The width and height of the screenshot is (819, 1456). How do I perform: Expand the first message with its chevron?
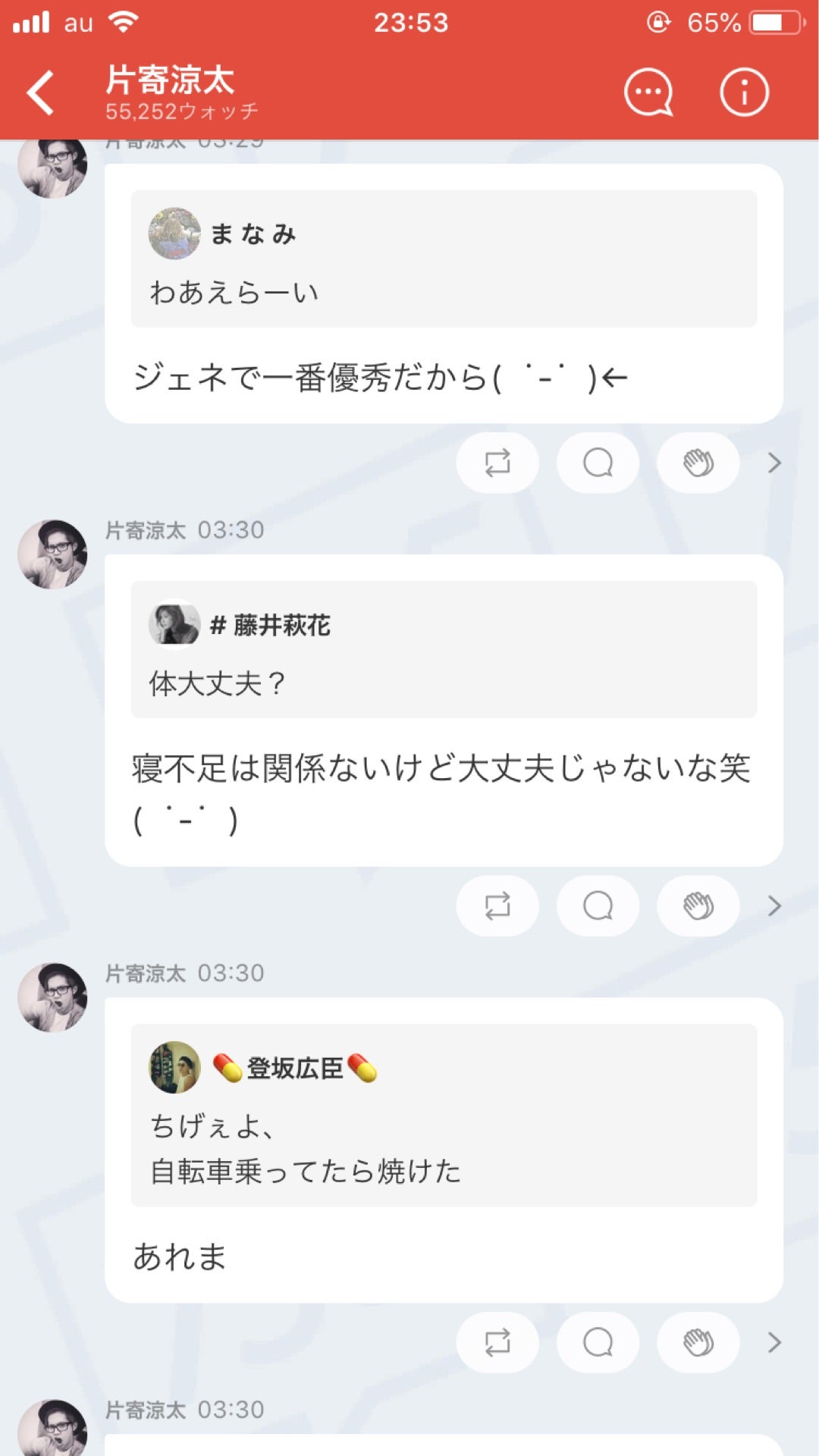pos(773,461)
